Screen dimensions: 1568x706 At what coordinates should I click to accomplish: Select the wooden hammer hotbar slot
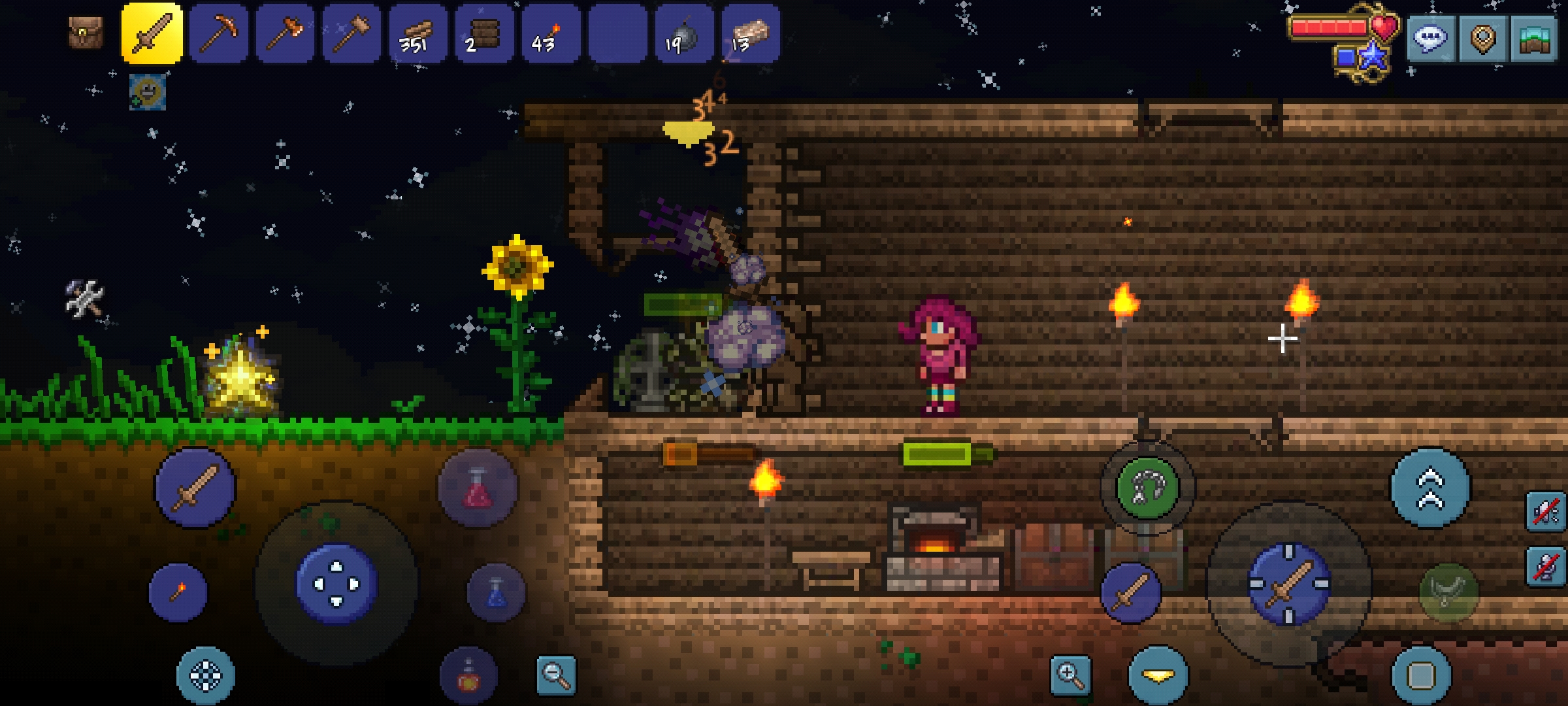coord(351,33)
